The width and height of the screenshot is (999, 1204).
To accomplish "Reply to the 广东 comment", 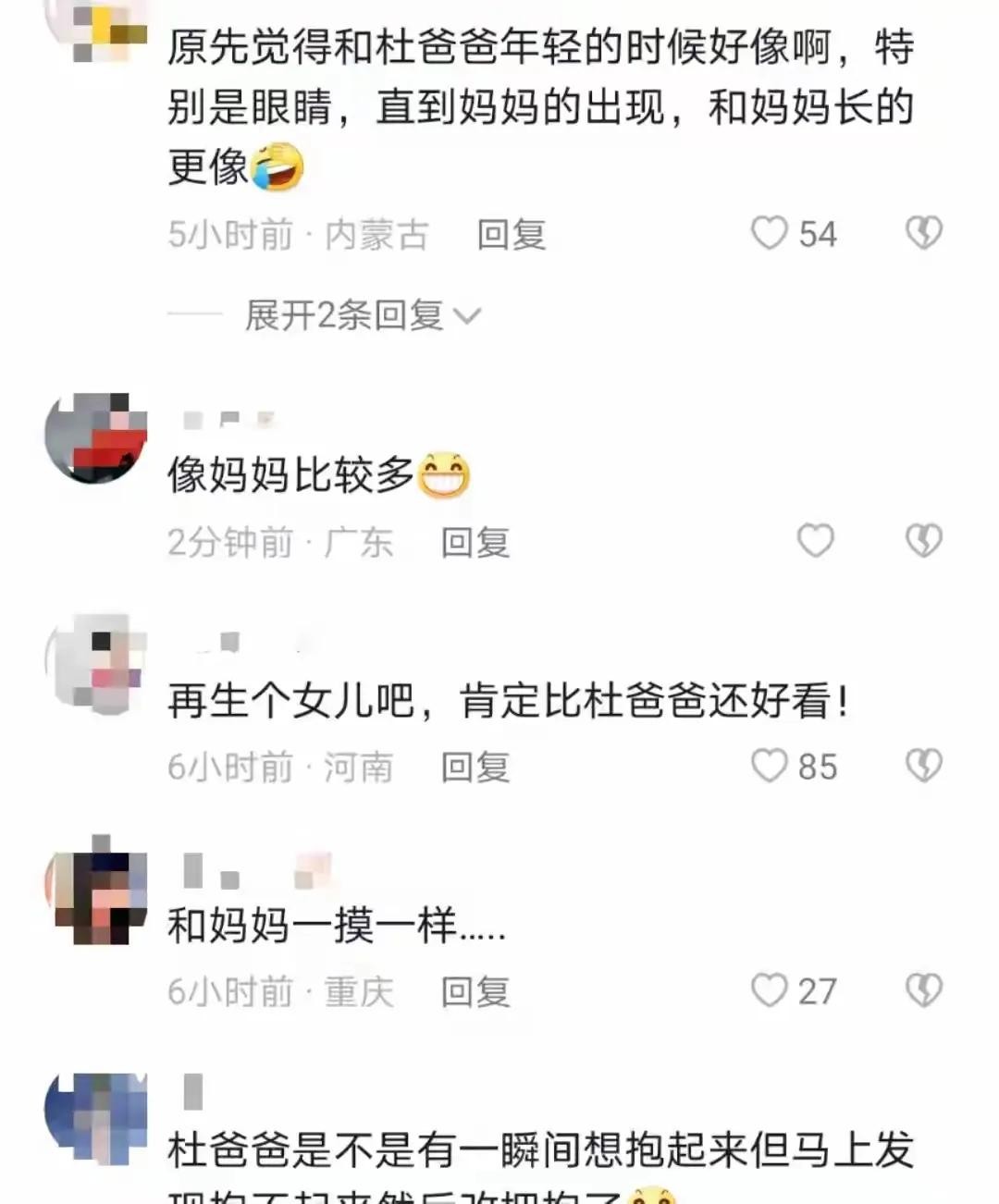I will point(475,542).
